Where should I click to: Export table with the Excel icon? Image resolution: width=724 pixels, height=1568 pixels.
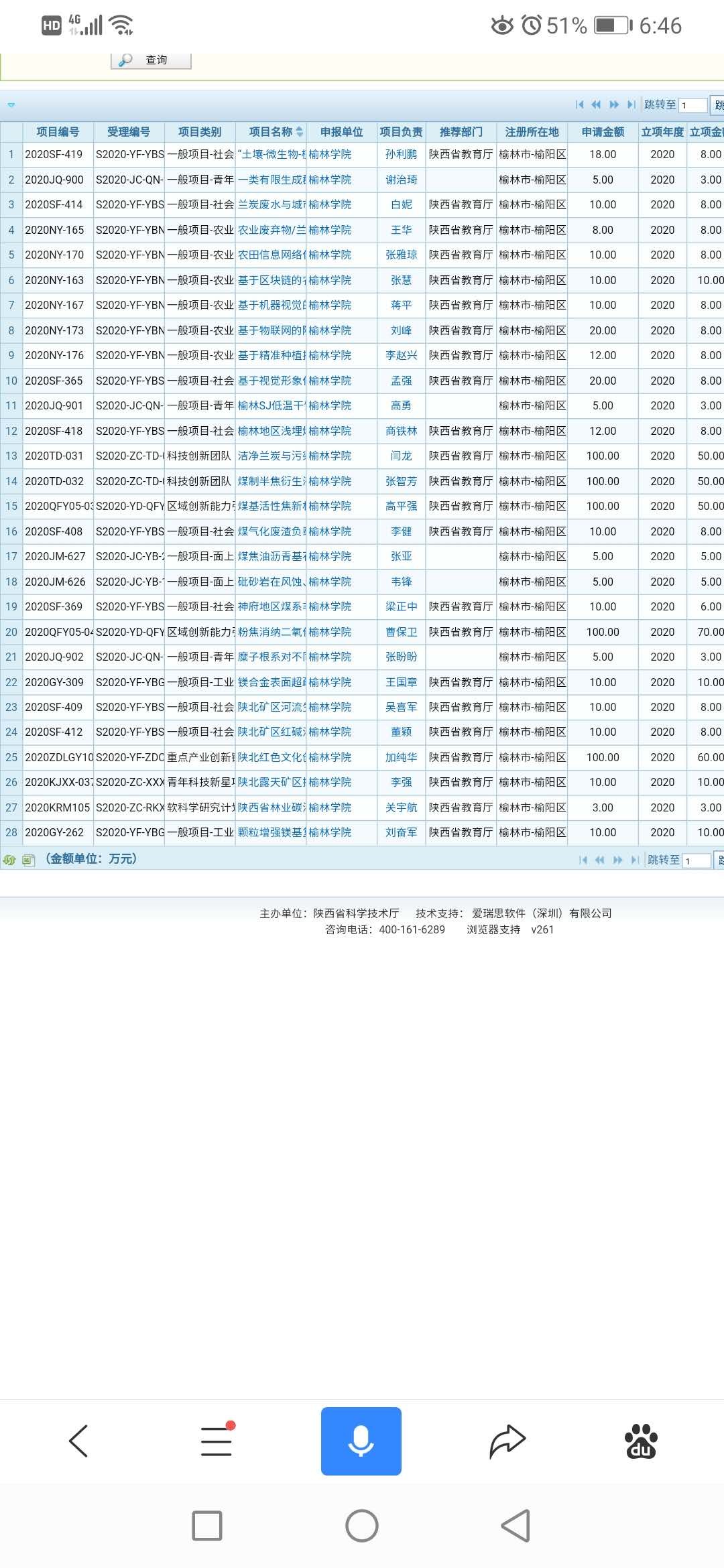(28, 860)
